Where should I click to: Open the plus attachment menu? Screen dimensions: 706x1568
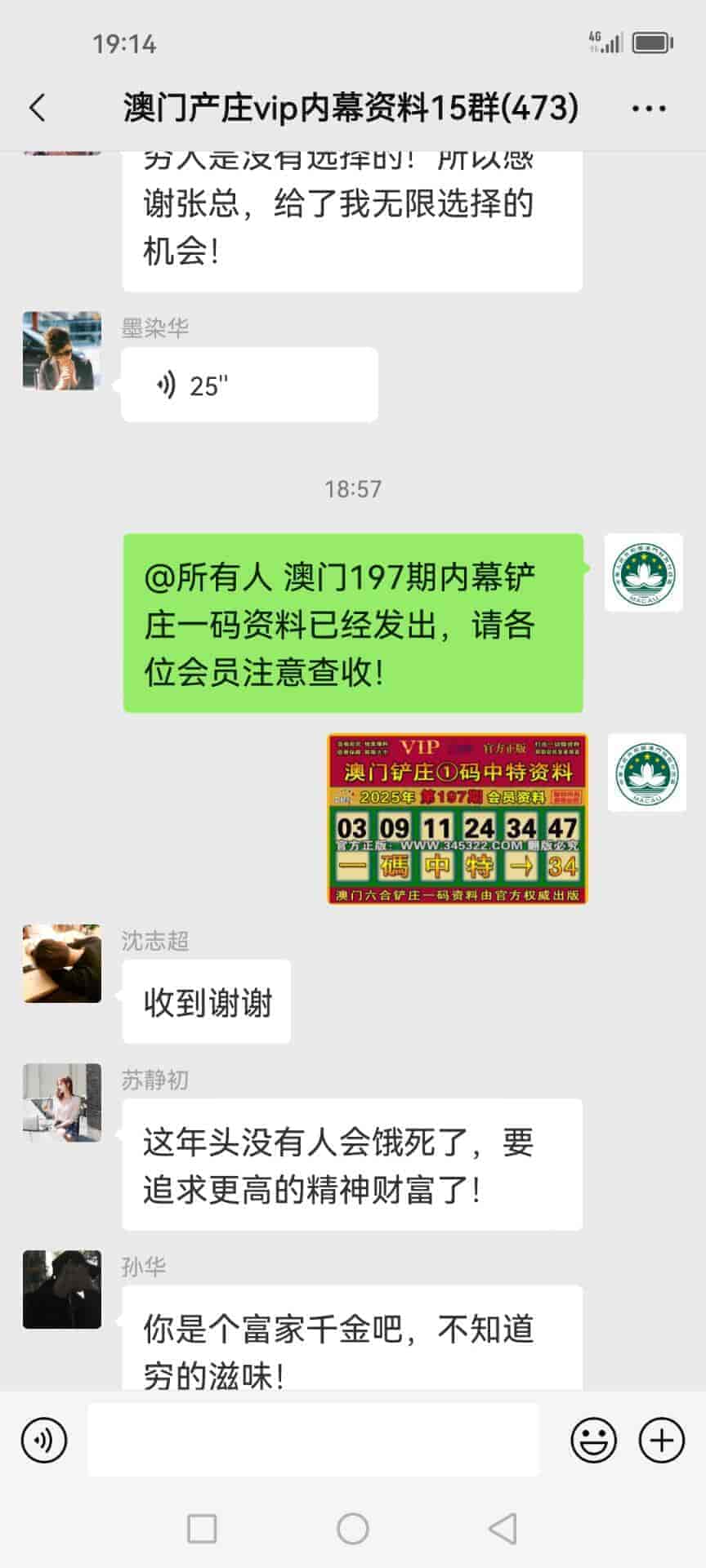[x=661, y=1440]
